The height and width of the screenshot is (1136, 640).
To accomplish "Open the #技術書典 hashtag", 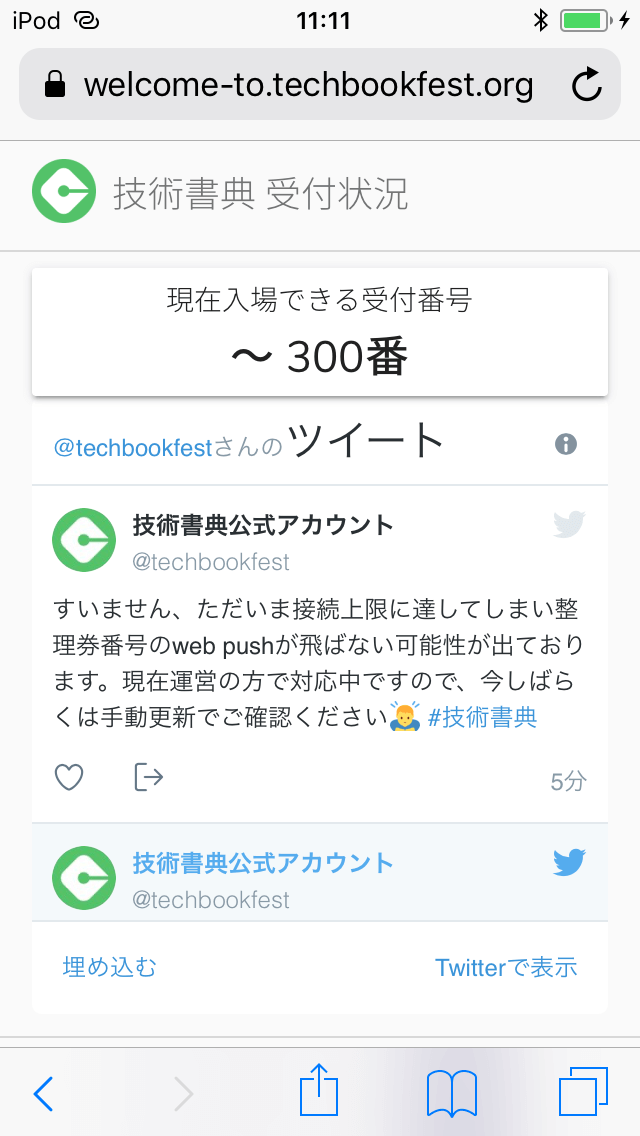I will tap(482, 717).
